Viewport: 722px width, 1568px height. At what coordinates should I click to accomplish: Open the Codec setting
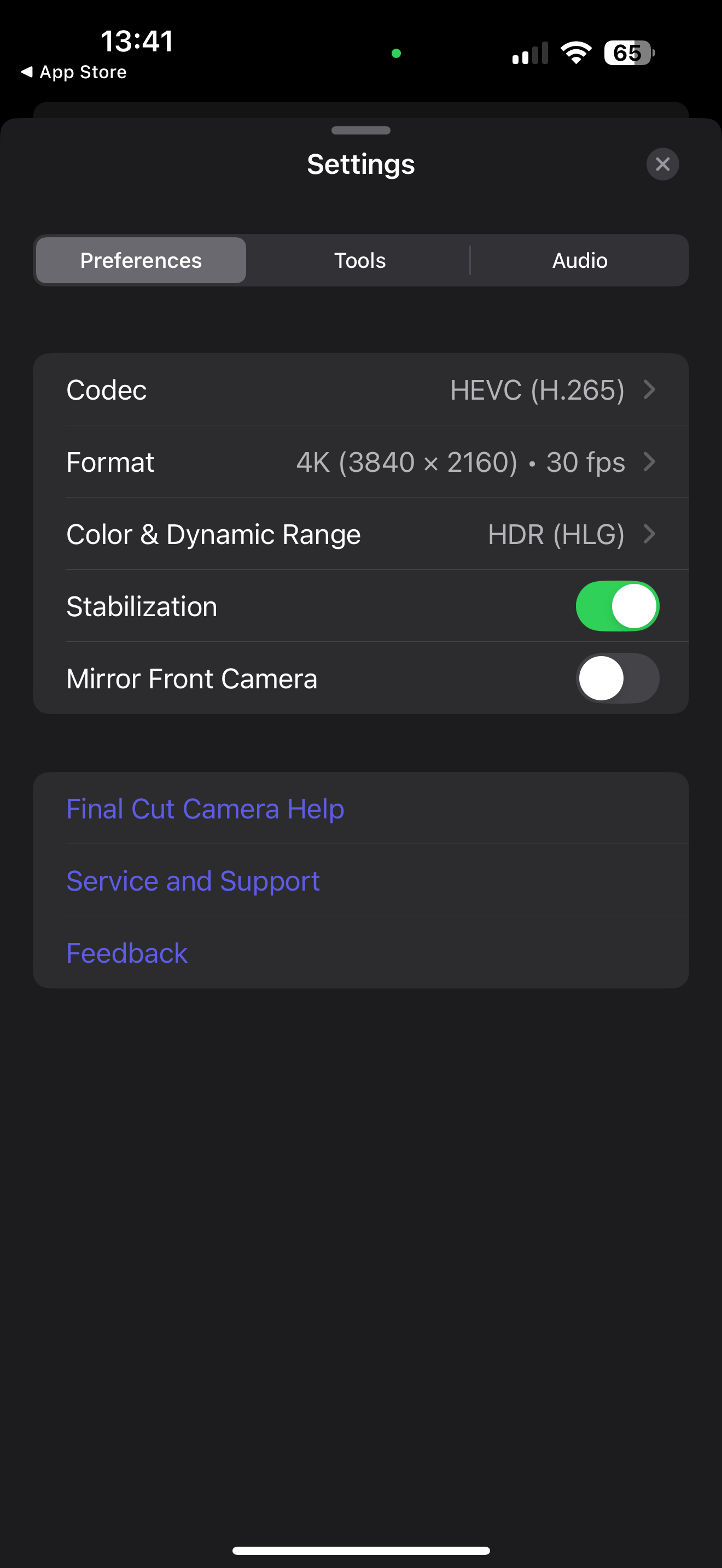point(361,390)
